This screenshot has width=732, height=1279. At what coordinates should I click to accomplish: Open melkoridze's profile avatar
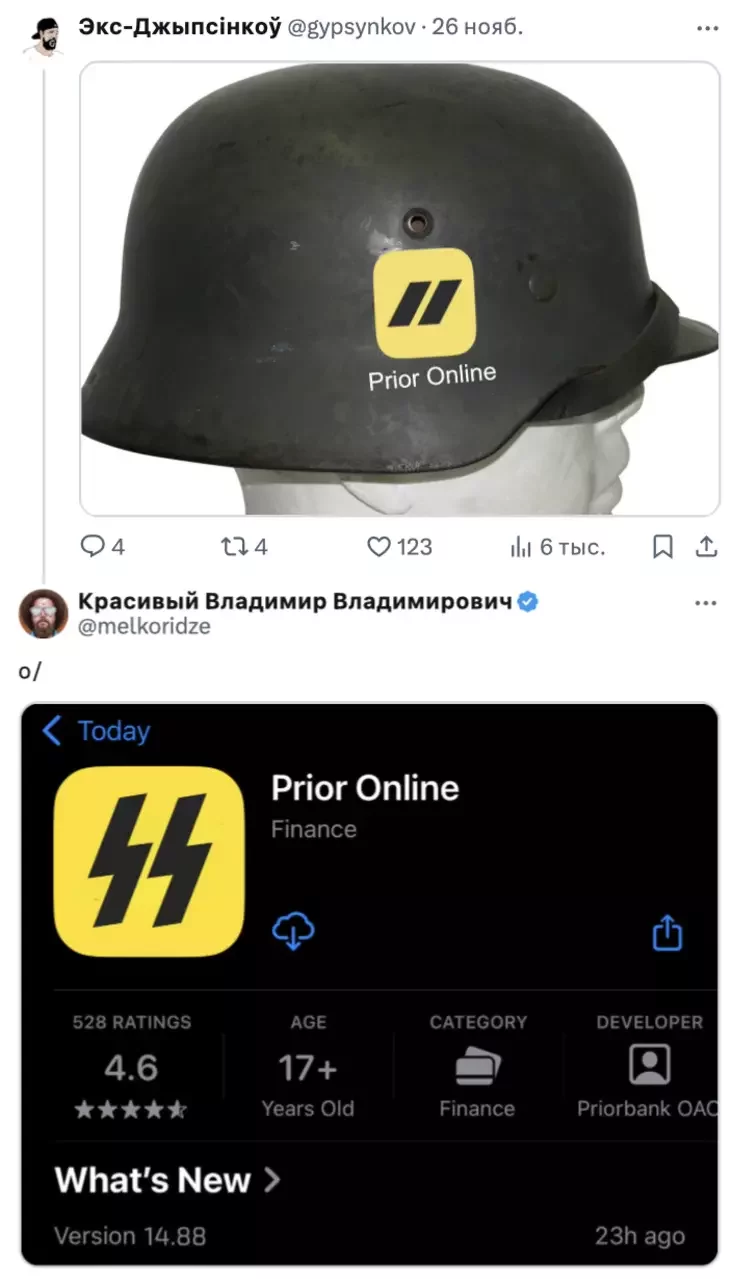click(x=43, y=613)
